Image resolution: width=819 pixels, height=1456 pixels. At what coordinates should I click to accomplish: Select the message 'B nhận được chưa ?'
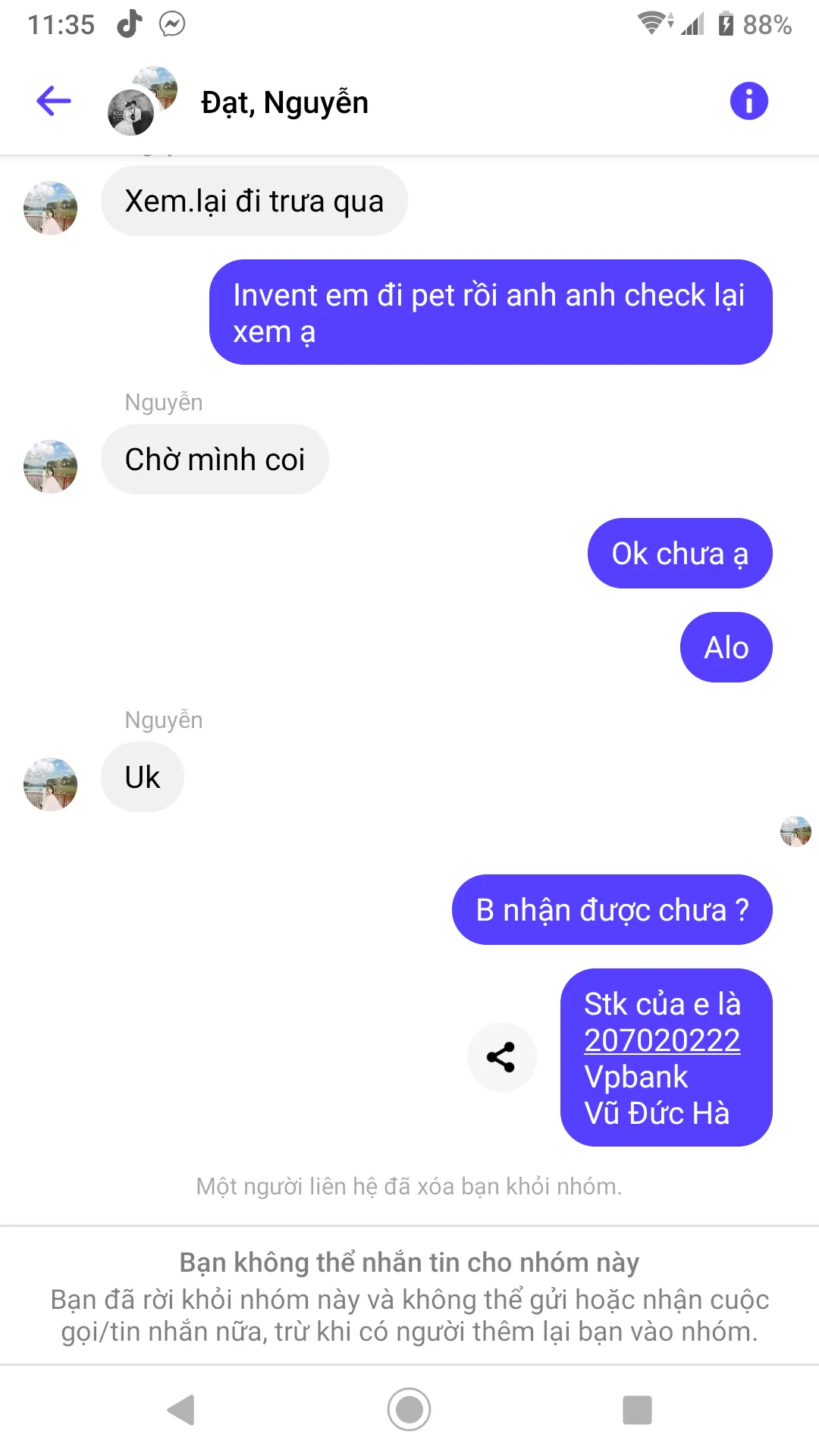click(x=611, y=909)
